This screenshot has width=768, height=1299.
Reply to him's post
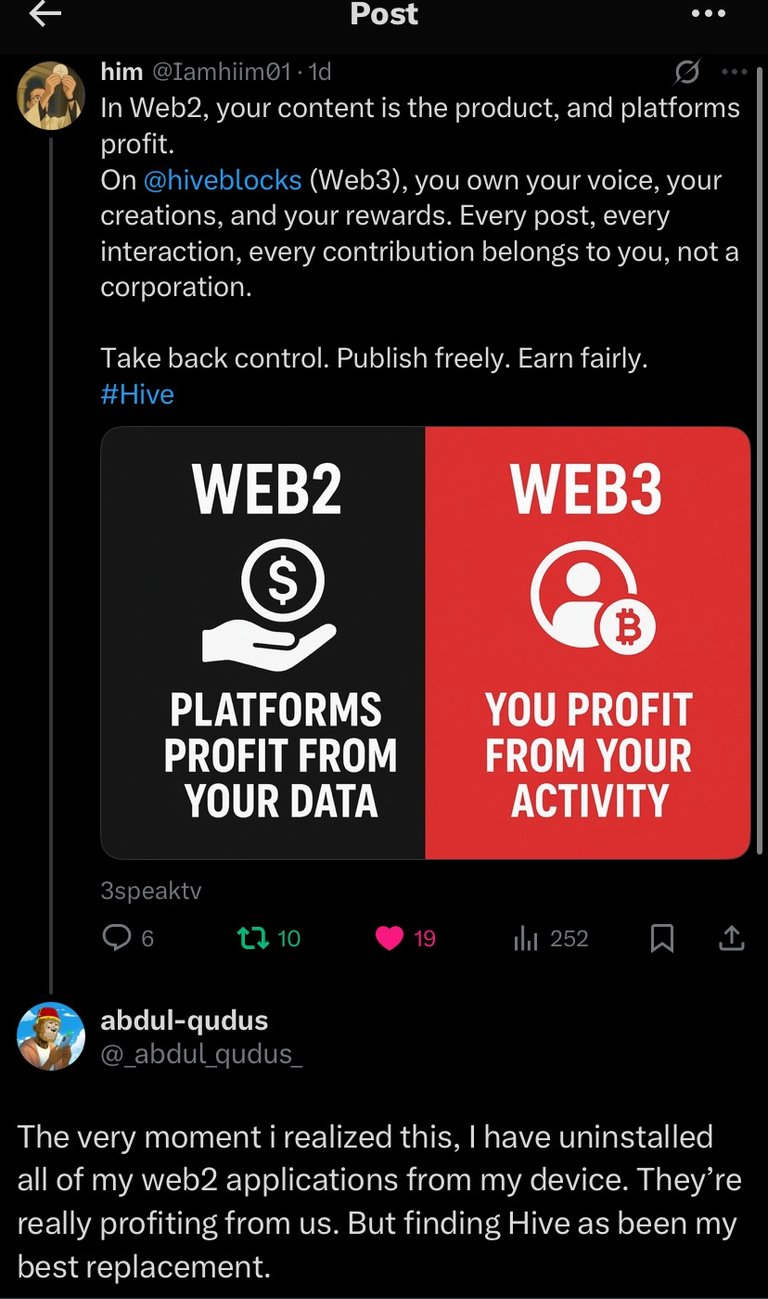(118, 938)
